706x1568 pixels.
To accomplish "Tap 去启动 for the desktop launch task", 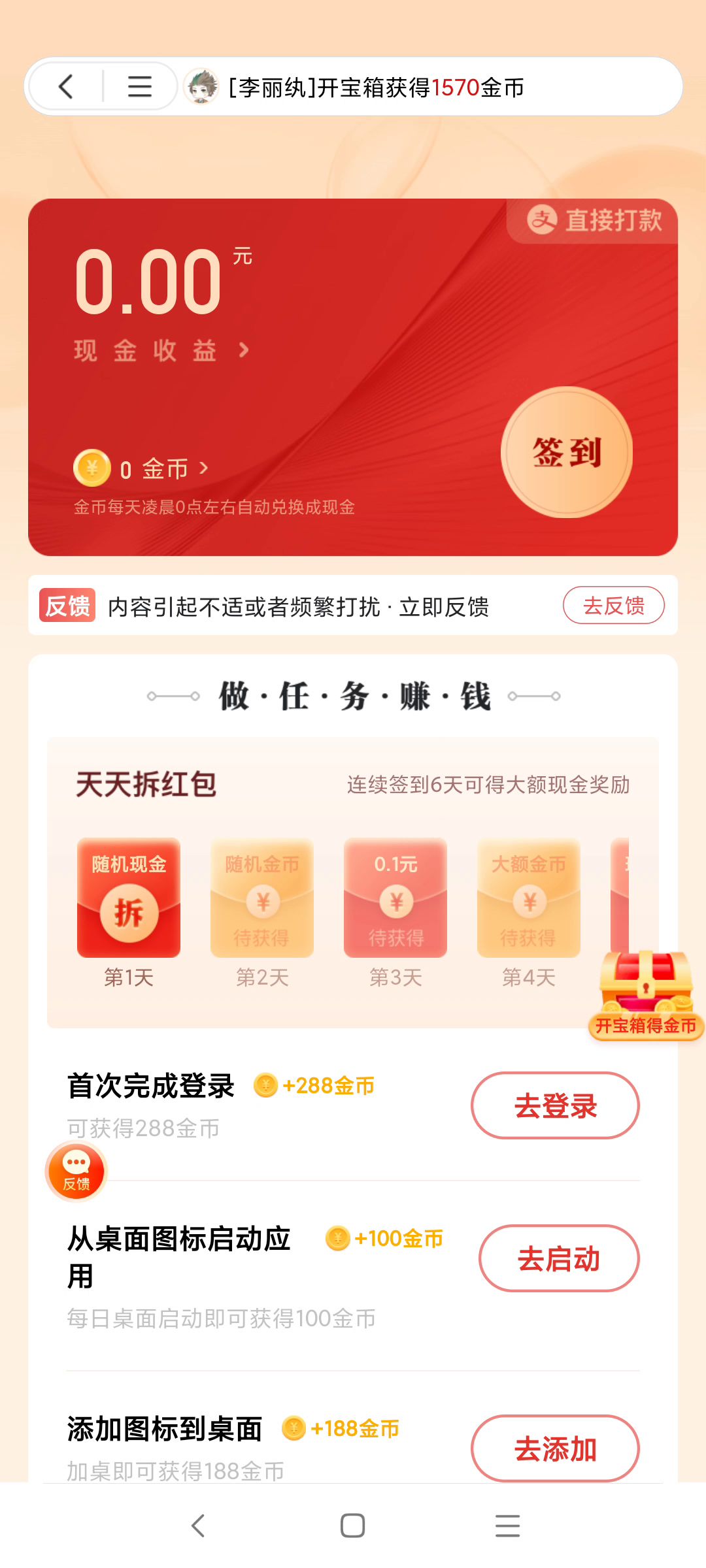I will [559, 1258].
